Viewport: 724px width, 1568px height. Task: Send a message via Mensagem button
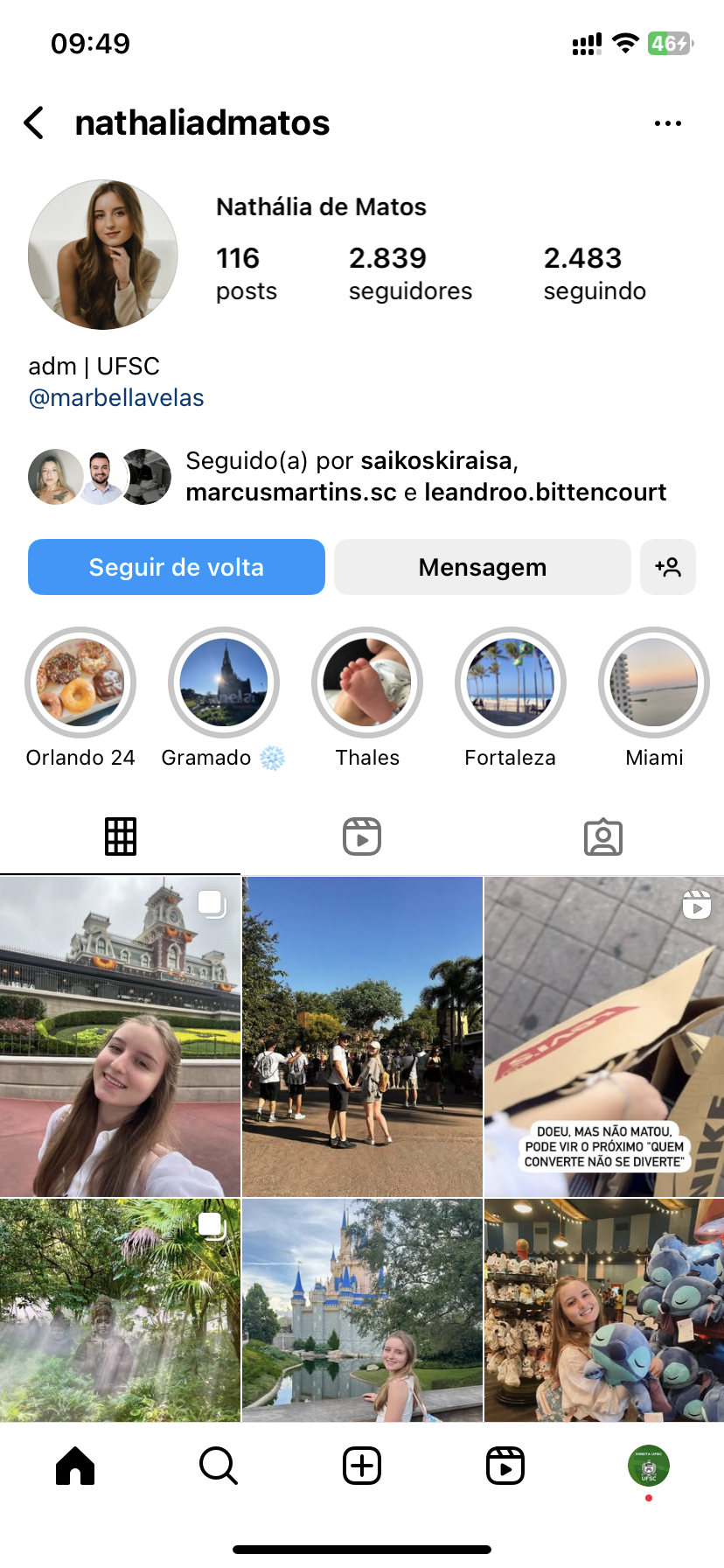(x=482, y=567)
